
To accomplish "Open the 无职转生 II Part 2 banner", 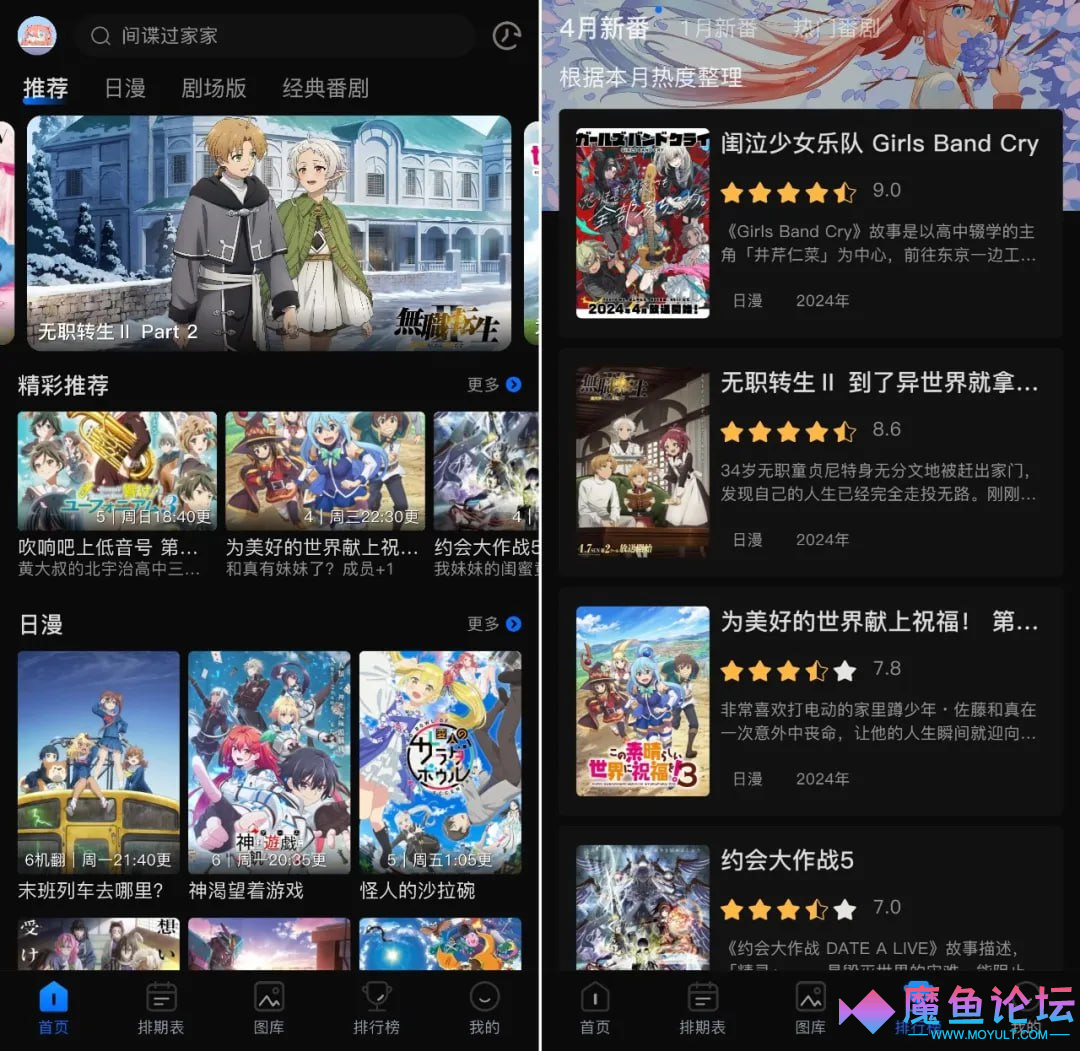I will 269,232.
